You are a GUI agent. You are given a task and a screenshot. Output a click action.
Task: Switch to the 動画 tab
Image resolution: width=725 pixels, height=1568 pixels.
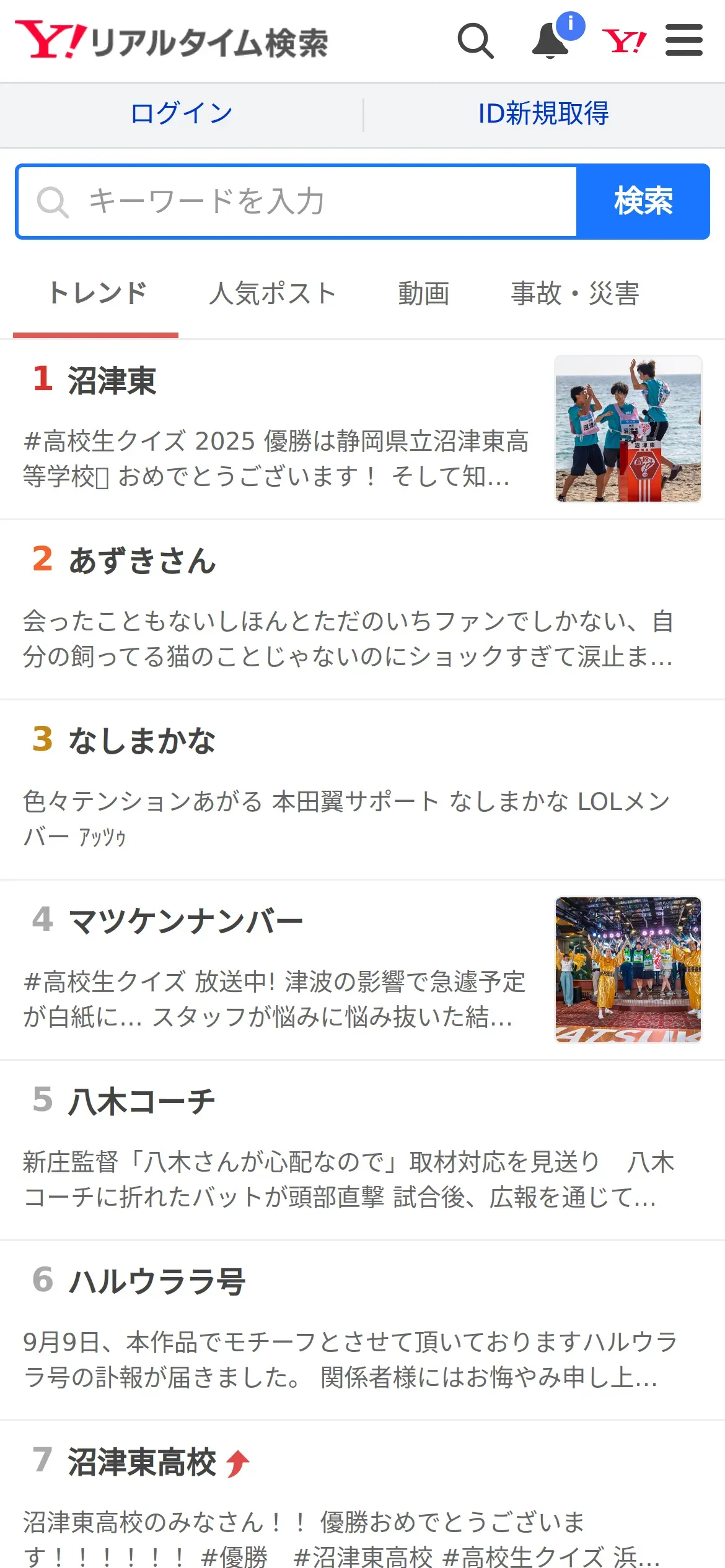pyautogui.click(x=424, y=294)
